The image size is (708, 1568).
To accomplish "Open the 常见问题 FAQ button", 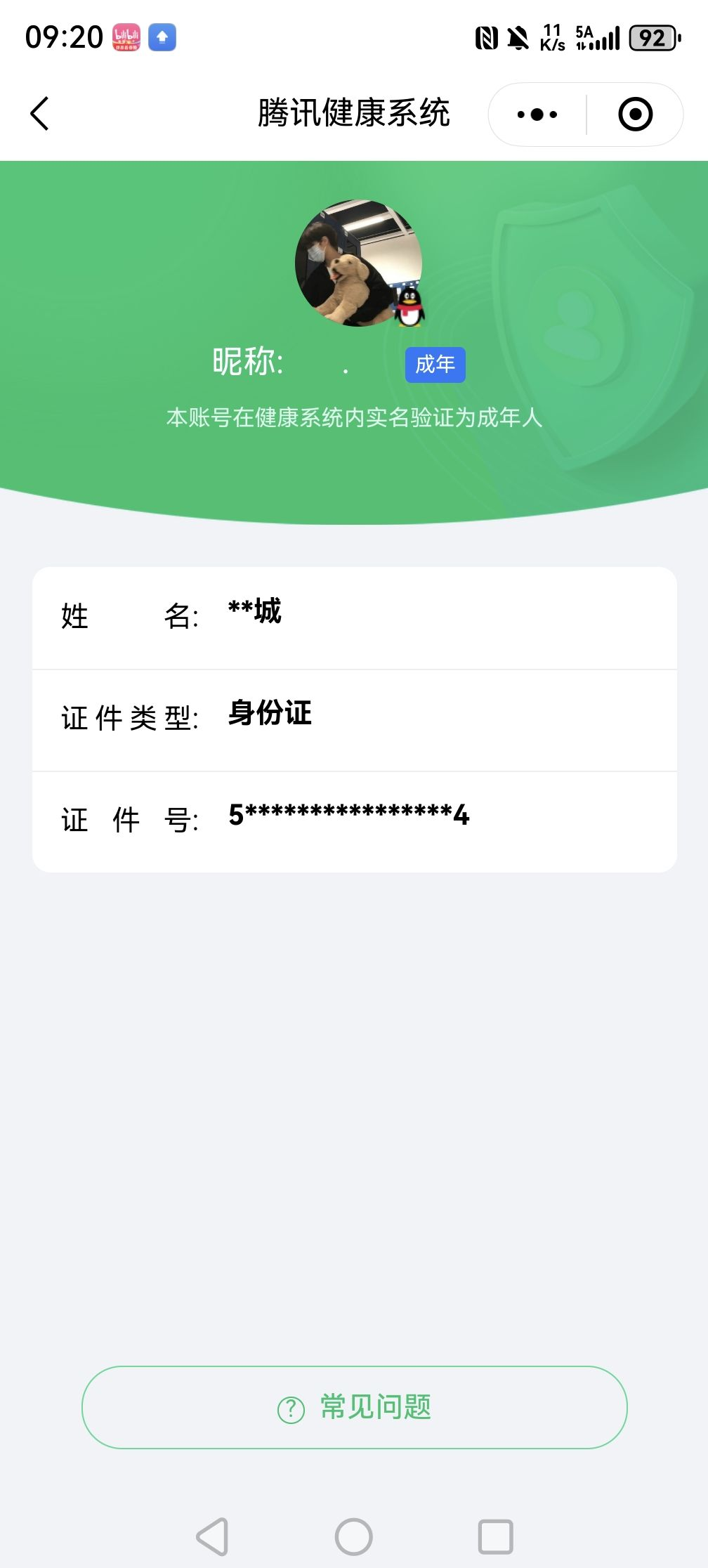I will (354, 1408).
